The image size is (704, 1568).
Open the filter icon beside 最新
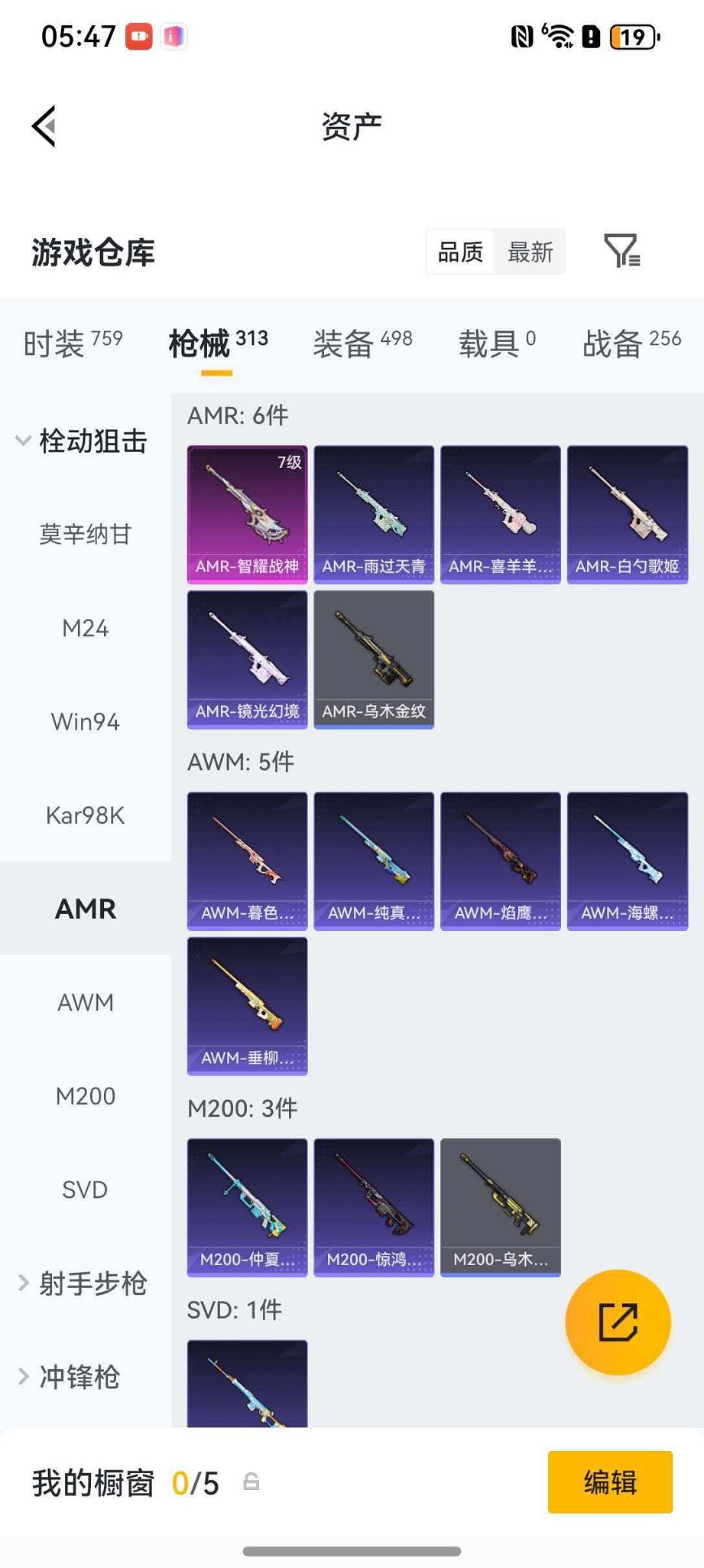(621, 251)
